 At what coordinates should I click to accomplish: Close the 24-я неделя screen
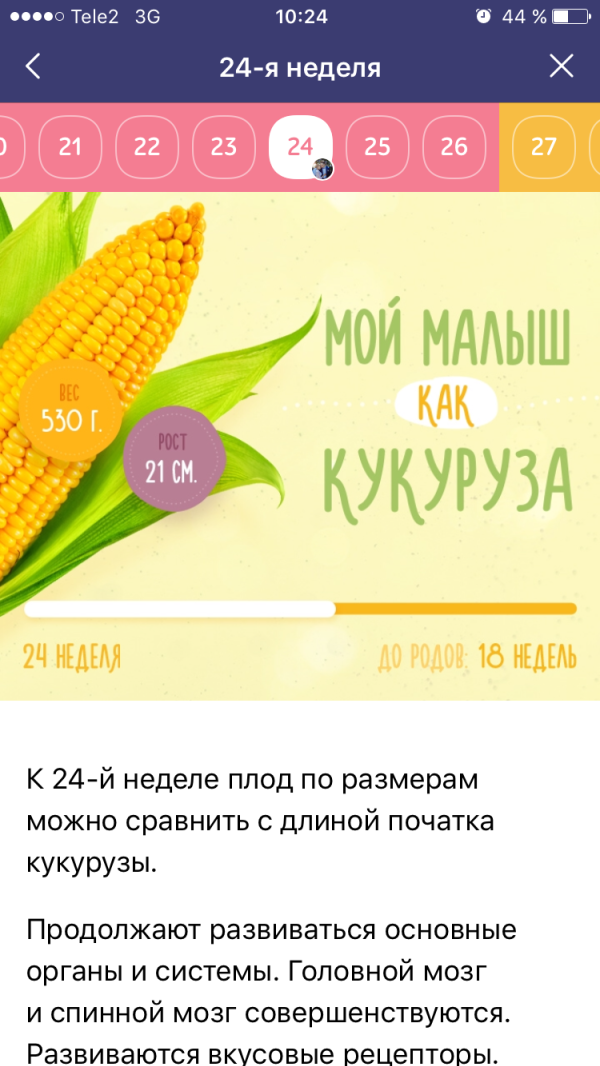tap(562, 67)
